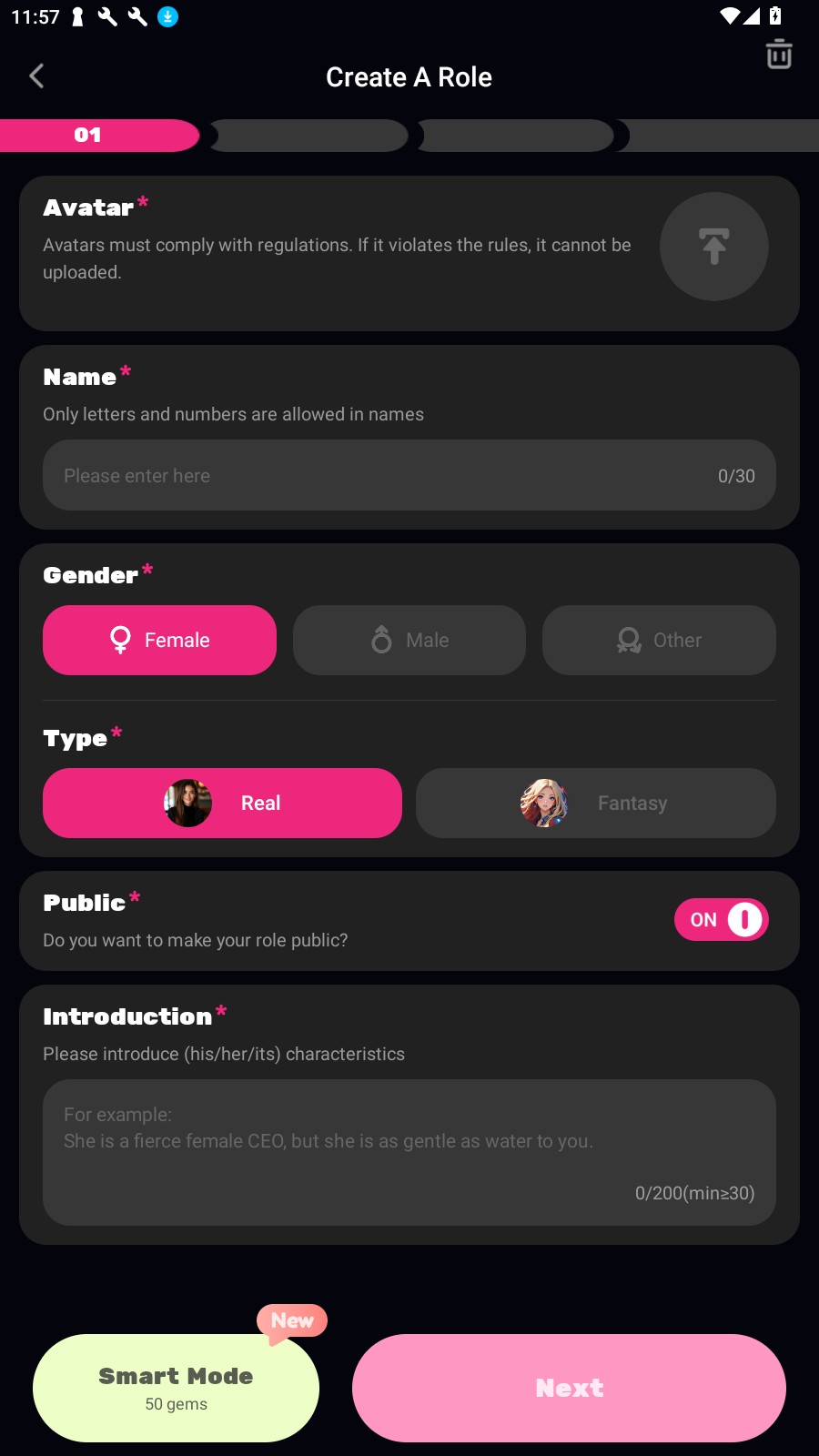Choose Male as gender
This screenshot has width=819, height=1456.
click(409, 640)
